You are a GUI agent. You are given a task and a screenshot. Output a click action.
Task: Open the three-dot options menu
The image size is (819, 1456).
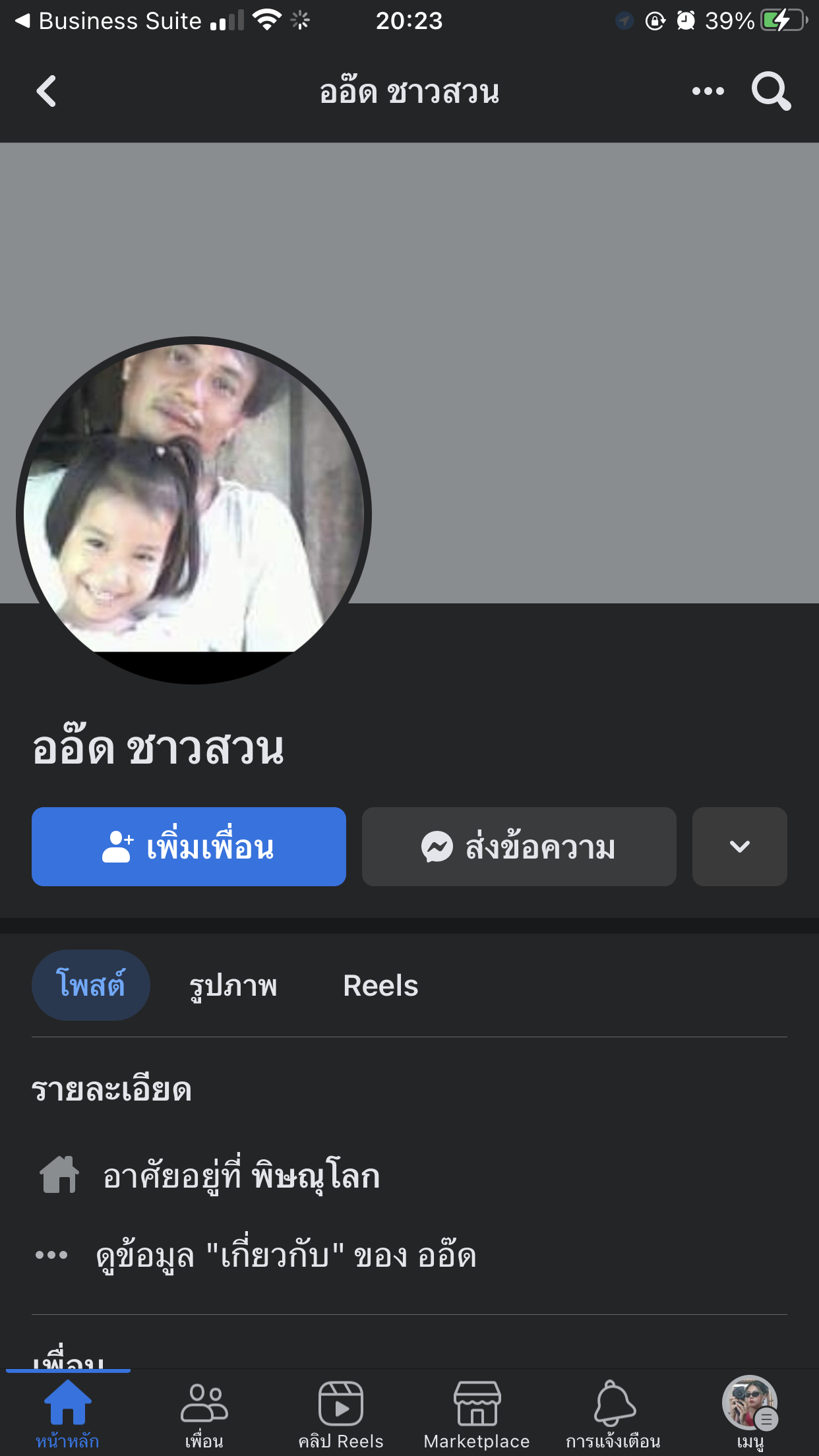pyautogui.click(x=708, y=91)
